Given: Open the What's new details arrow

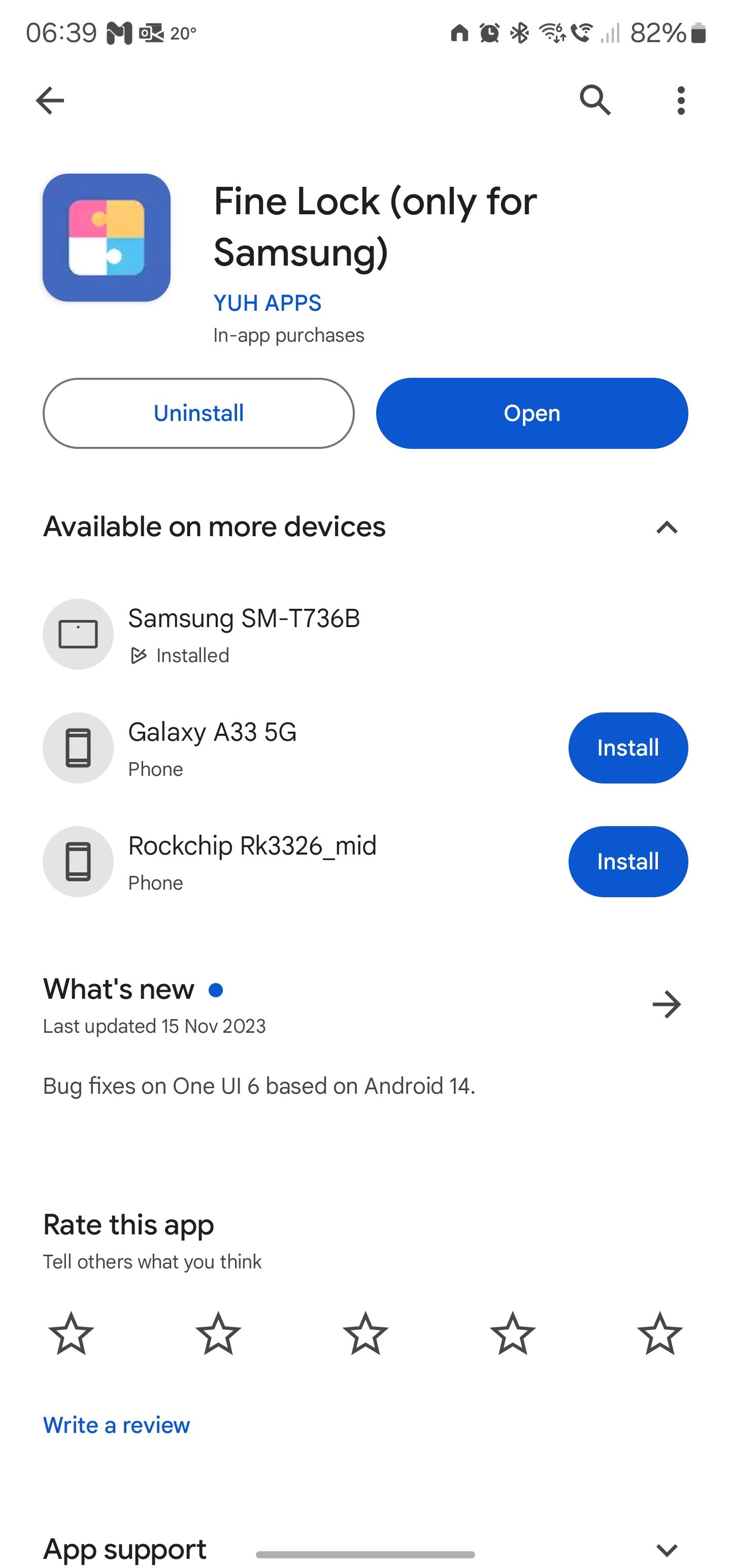Looking at the screenshot, I should pos(667,1004).
